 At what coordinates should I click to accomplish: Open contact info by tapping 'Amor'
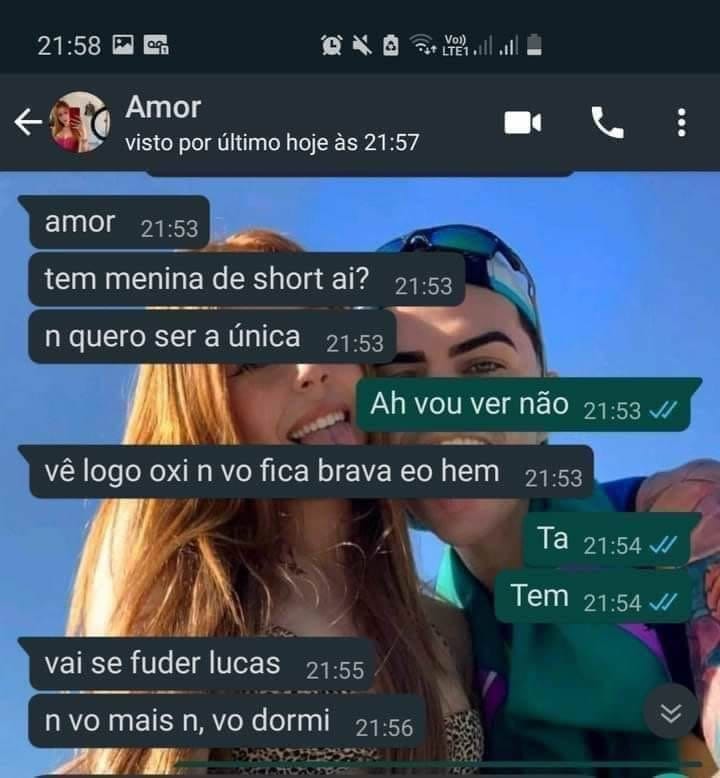[162, 108]
